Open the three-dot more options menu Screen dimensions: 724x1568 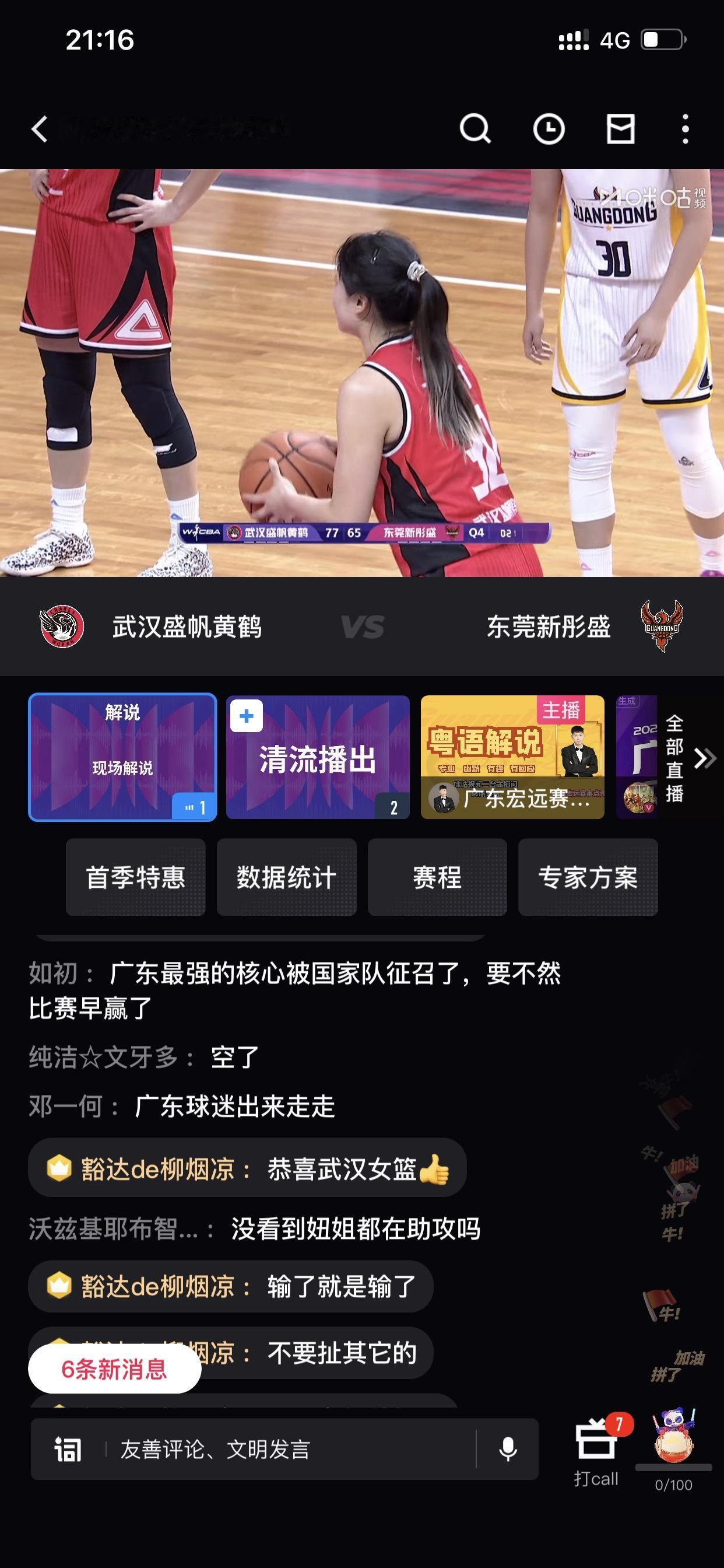click(x=685, y=129)
